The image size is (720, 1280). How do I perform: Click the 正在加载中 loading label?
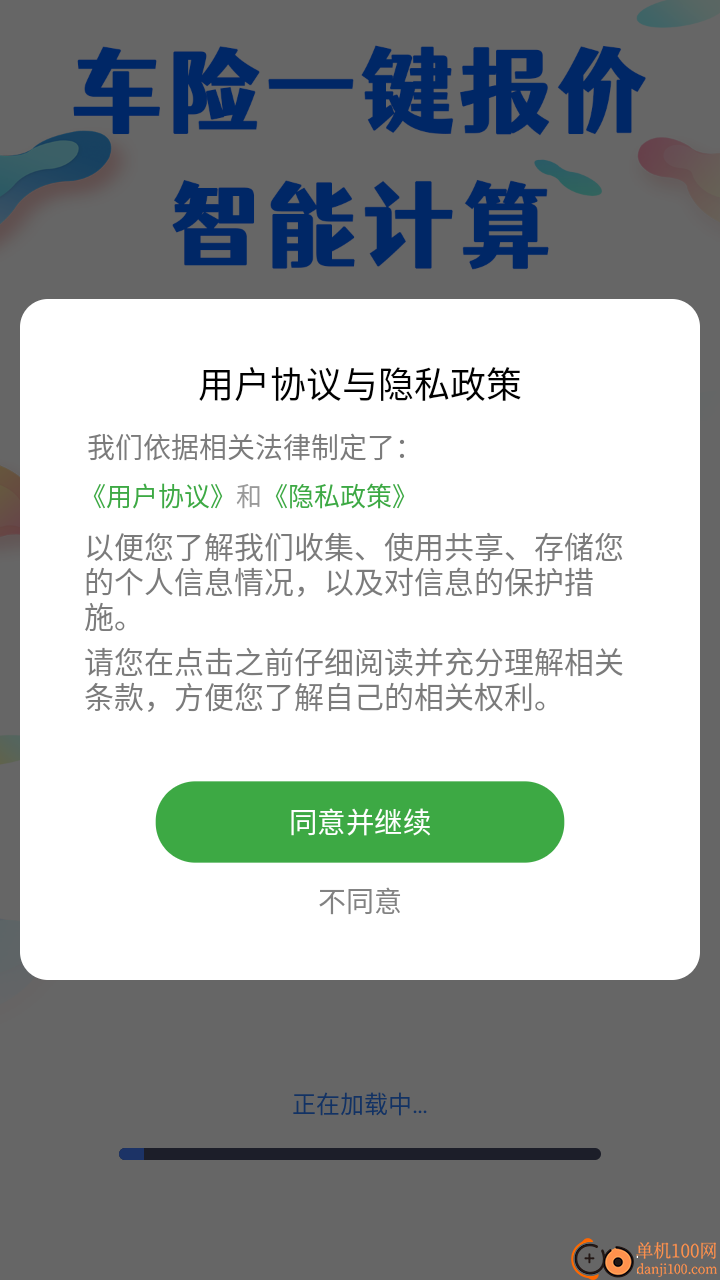tap(360, 1106)
